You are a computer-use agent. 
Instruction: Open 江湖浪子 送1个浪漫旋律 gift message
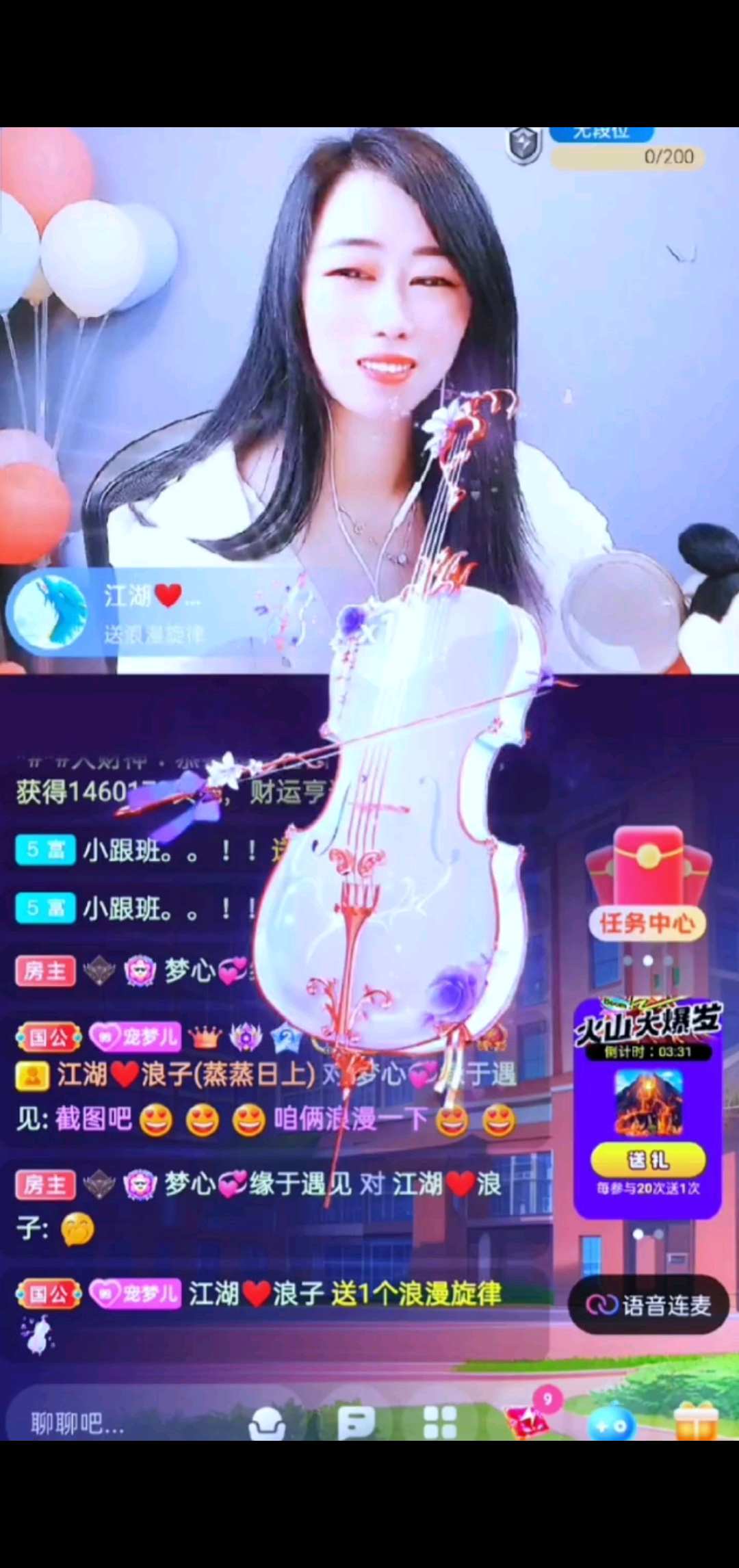tap(344, 1294)
